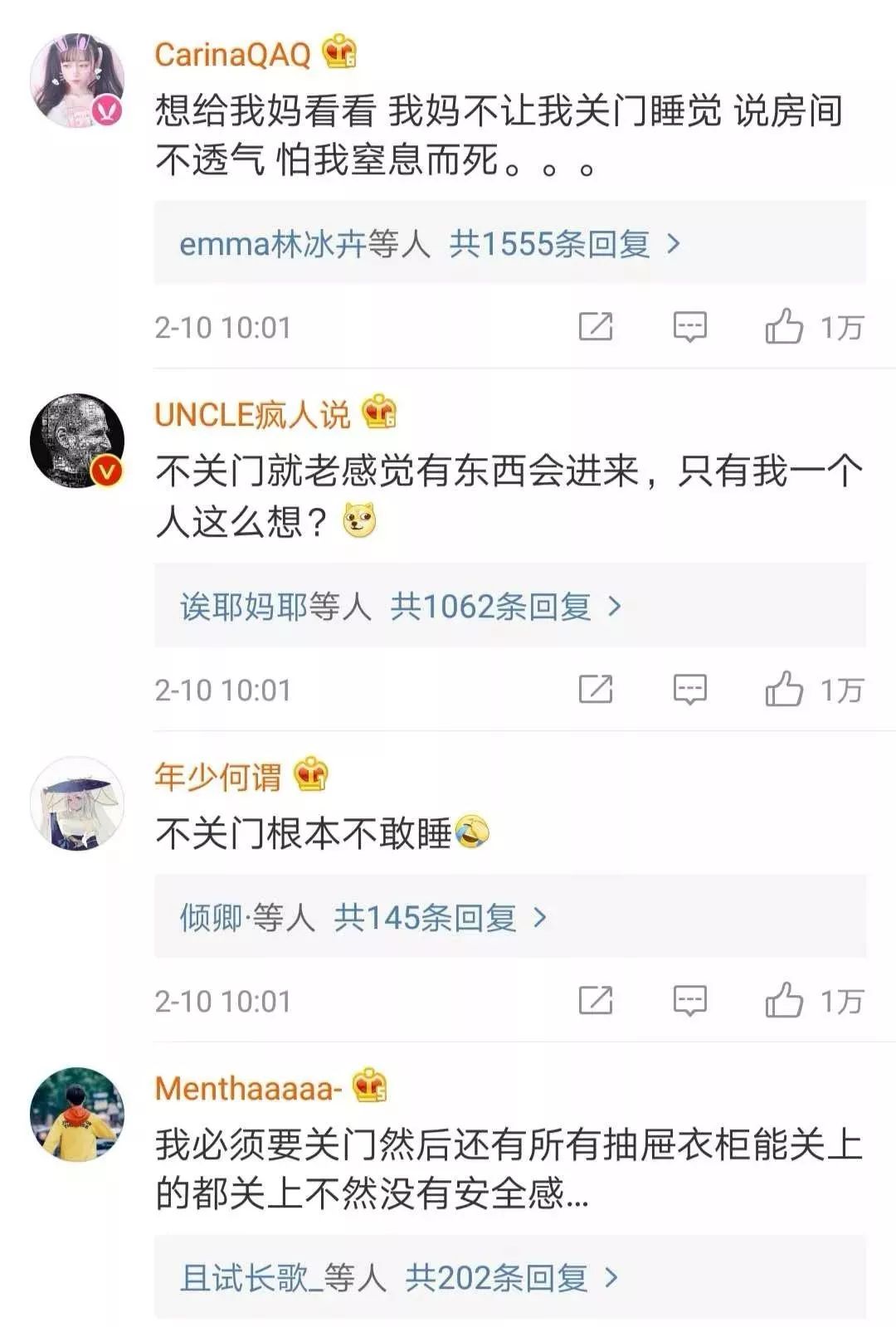The width and height of the screenshot is (896, 1327).
Task: Repost UNCLE疯人说's comment
Action: [x=595, y=690]
